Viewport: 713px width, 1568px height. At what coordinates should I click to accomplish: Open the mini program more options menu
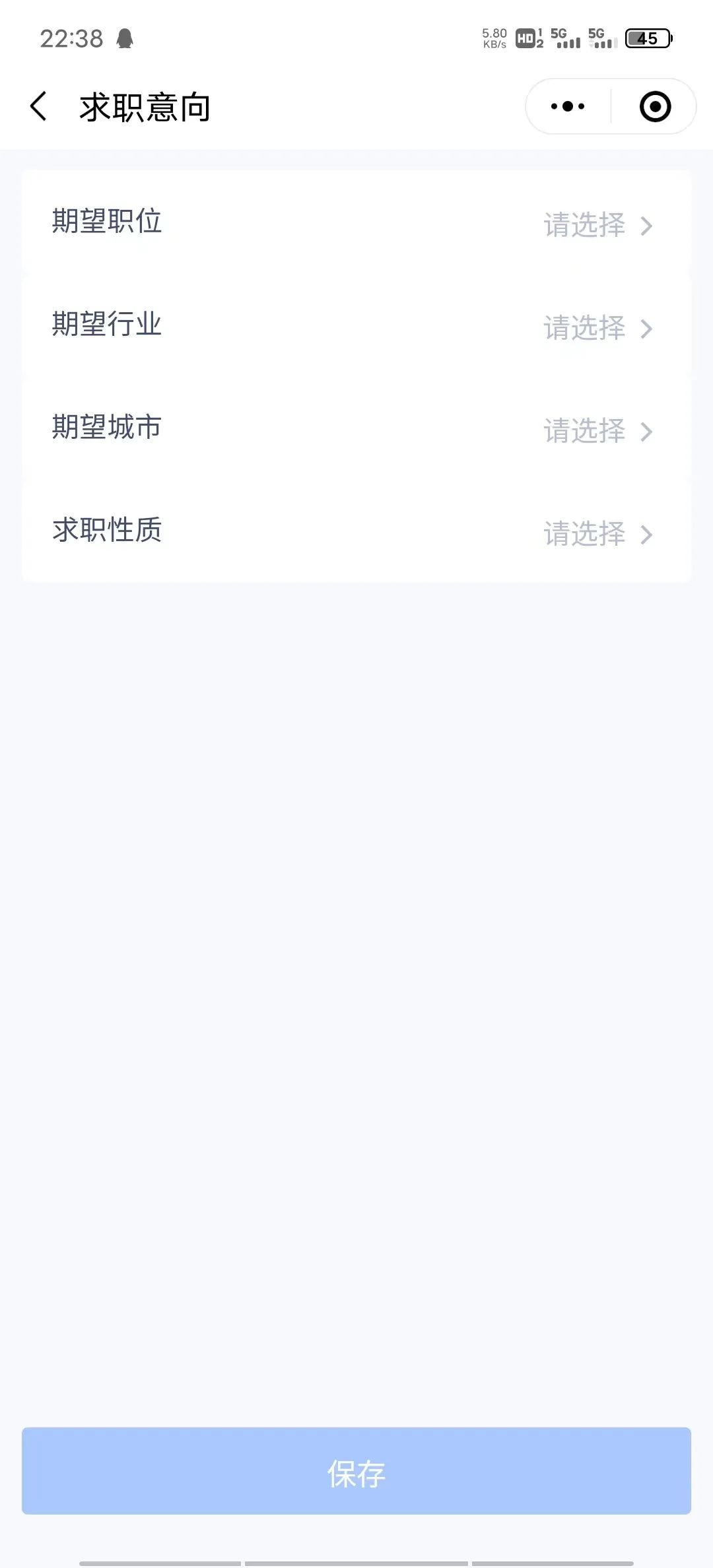coord(568,106)
